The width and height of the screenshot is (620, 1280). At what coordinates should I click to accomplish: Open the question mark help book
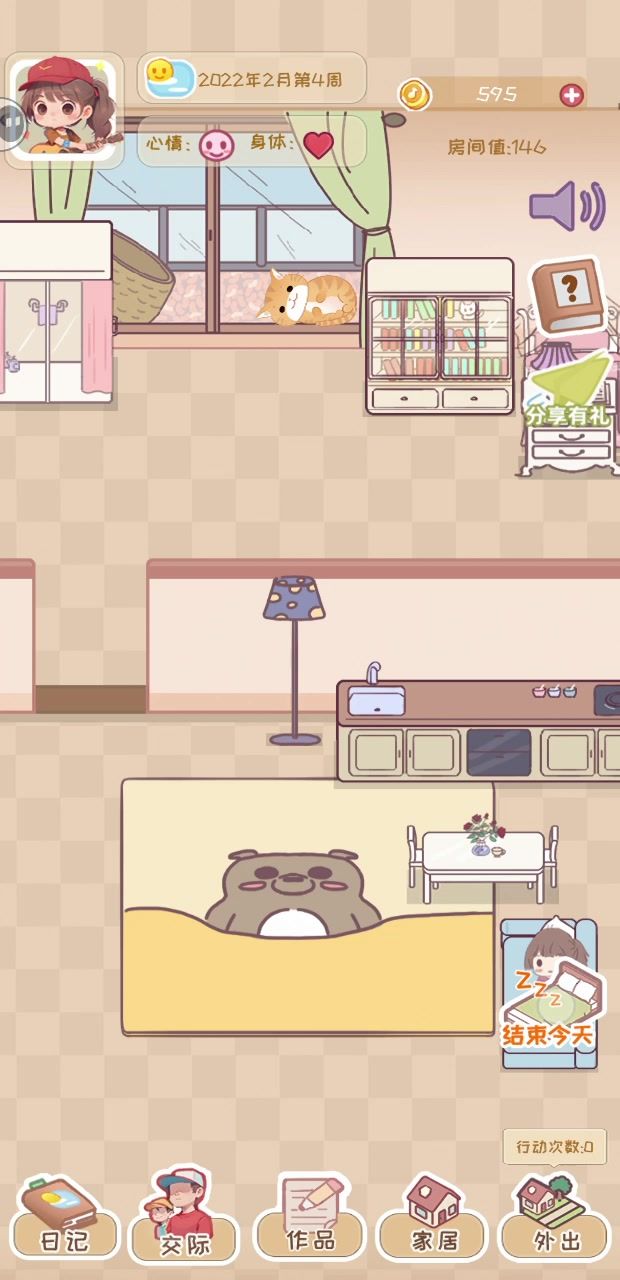pyautogui.click(x=567, y=295)
